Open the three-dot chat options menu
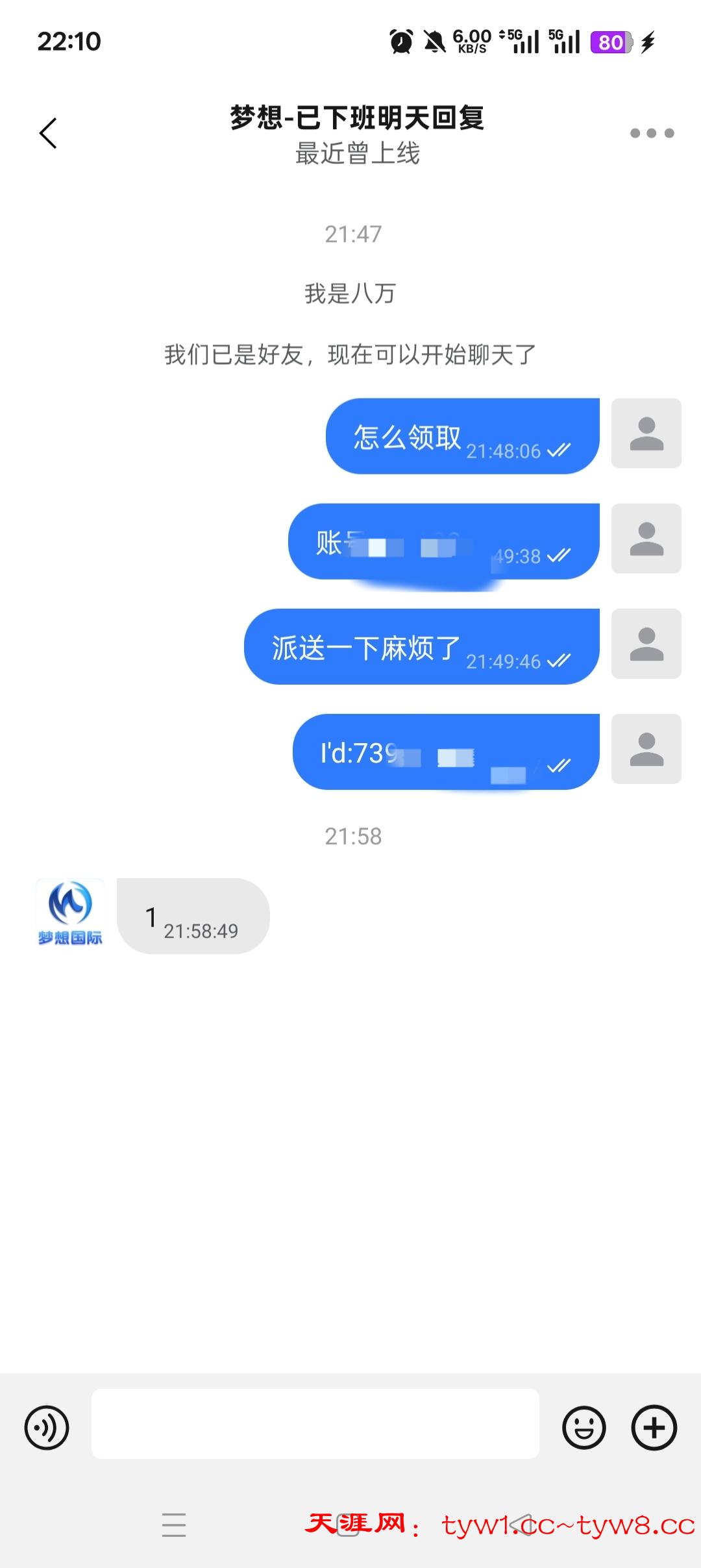The image size is (701, 1568). 652,133
